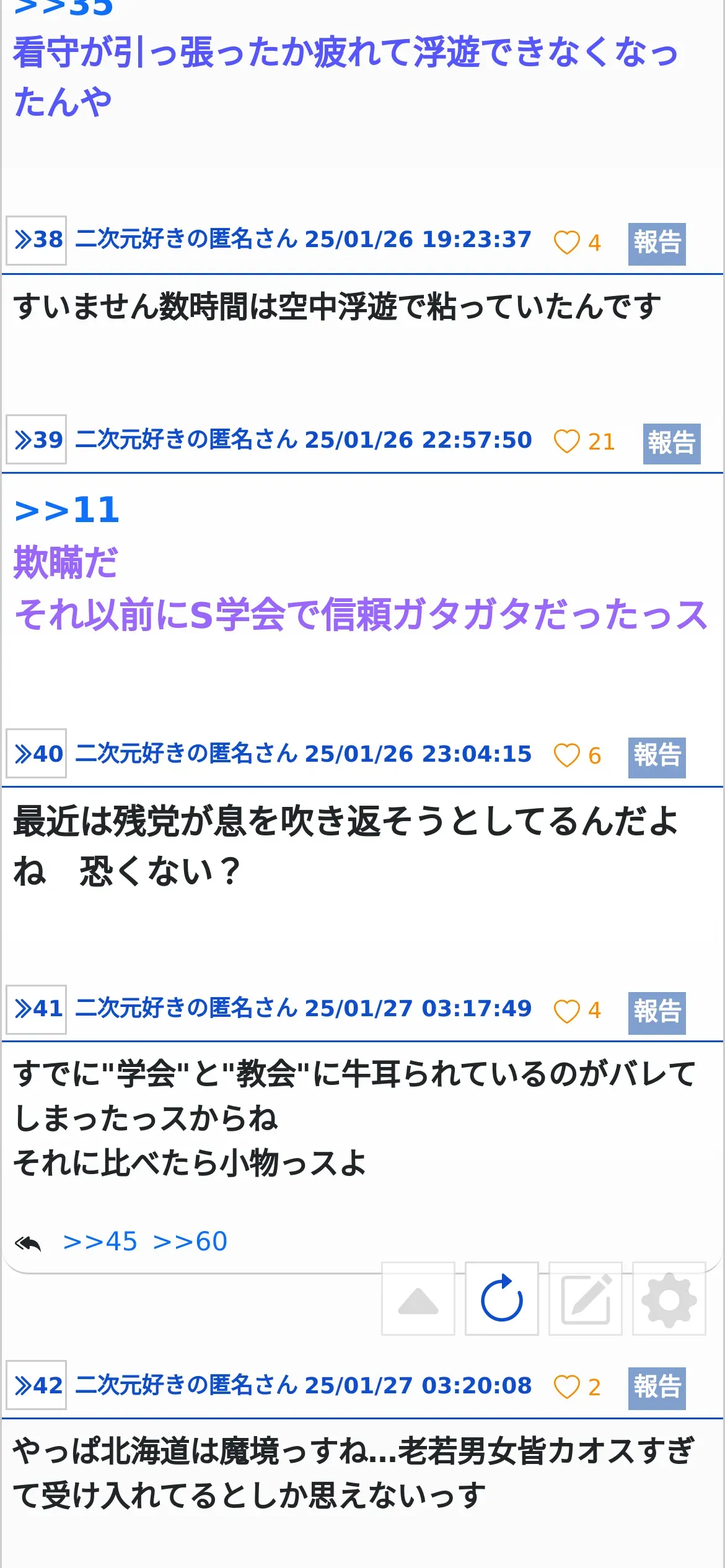Like post 40 with the heart icon
The image size is (725, 1568).
(566, 756)
